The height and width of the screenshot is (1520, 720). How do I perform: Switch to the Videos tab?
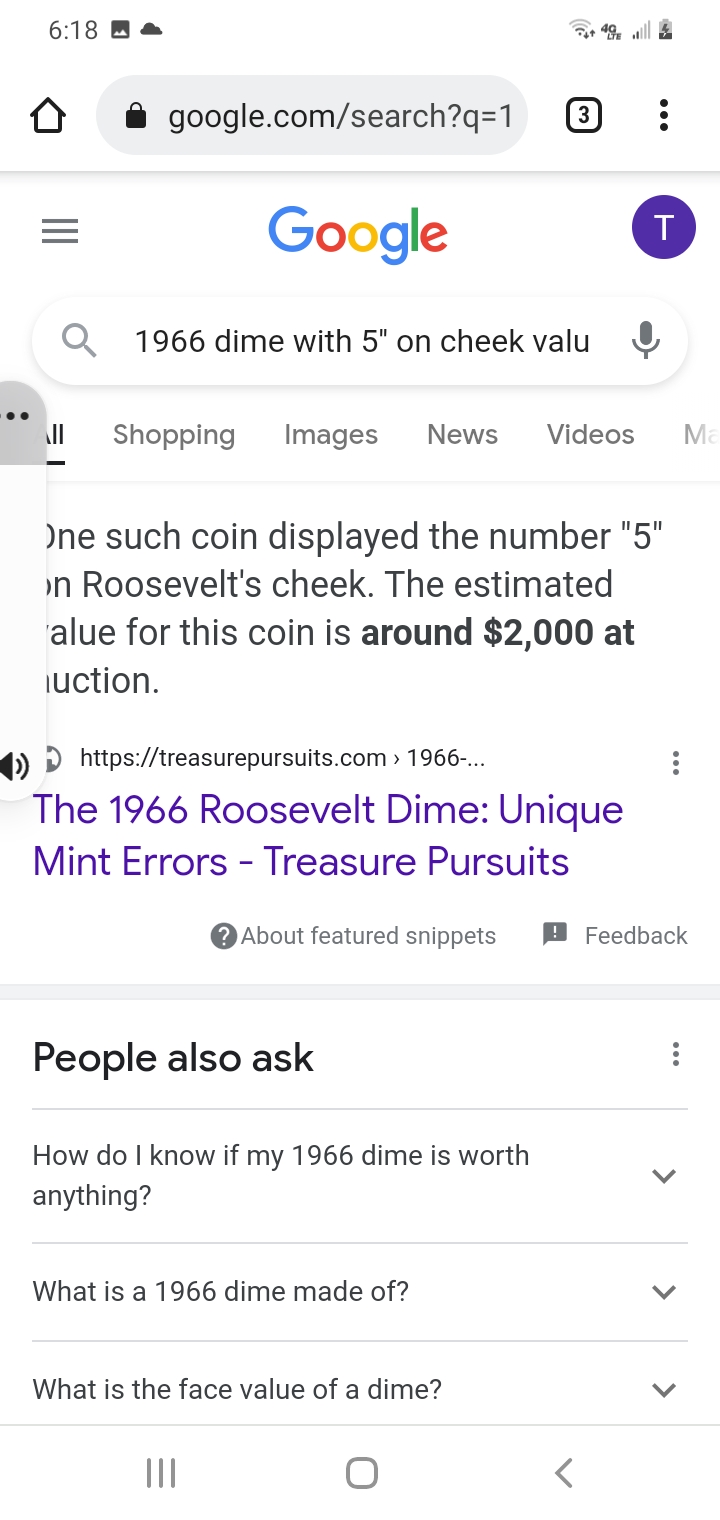(x=590, y=435)
